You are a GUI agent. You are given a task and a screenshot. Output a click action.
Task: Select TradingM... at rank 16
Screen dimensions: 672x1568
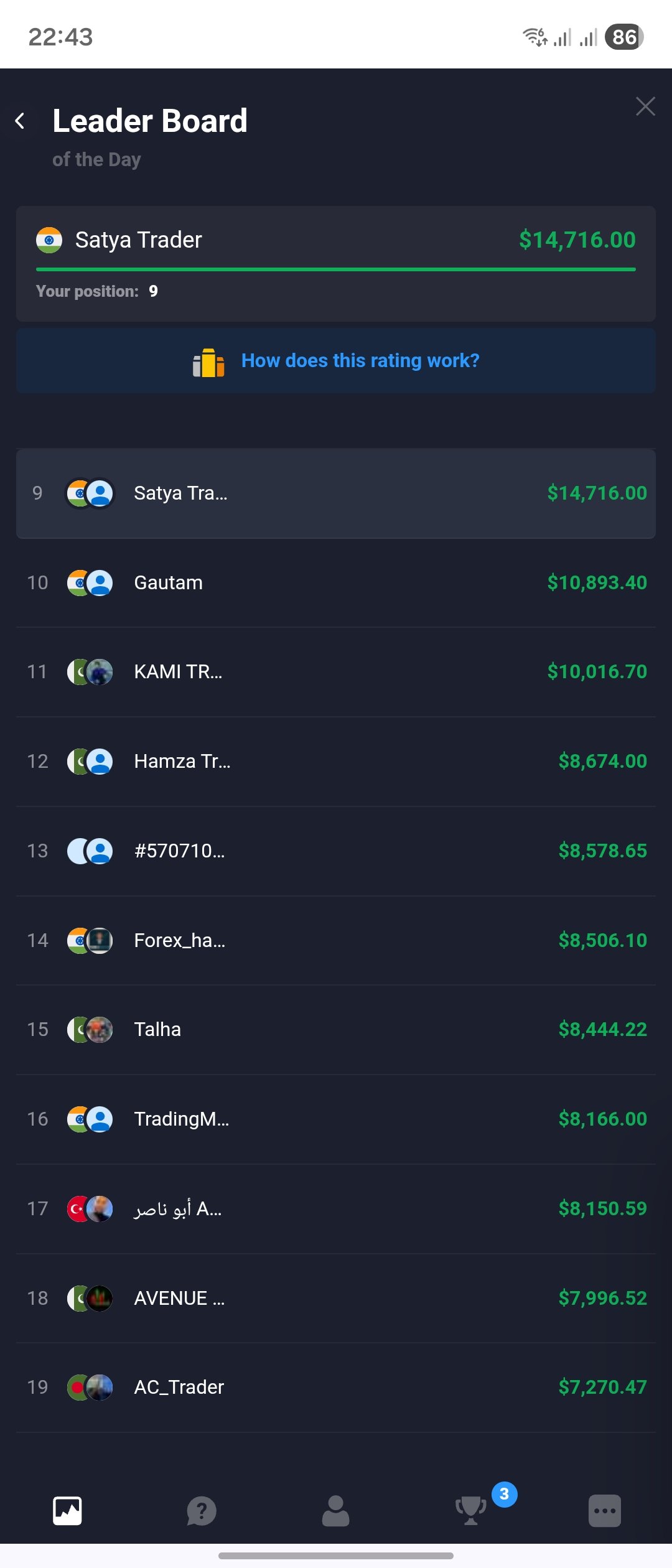click(336, 1119)
